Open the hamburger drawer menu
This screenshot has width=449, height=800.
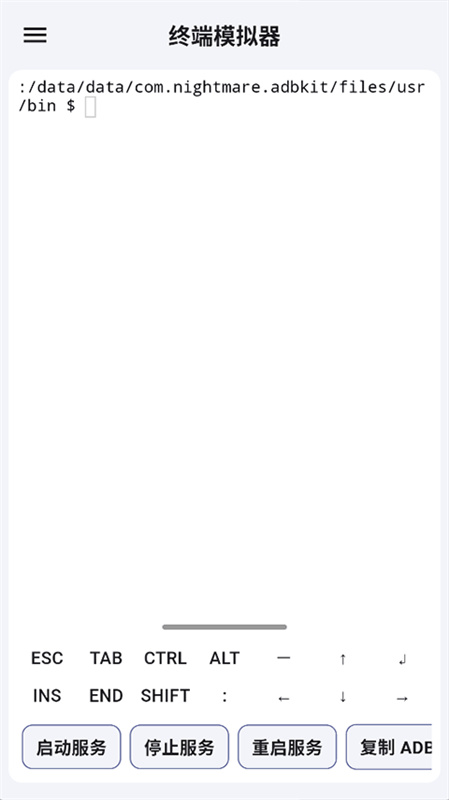(x=35, y=35)
